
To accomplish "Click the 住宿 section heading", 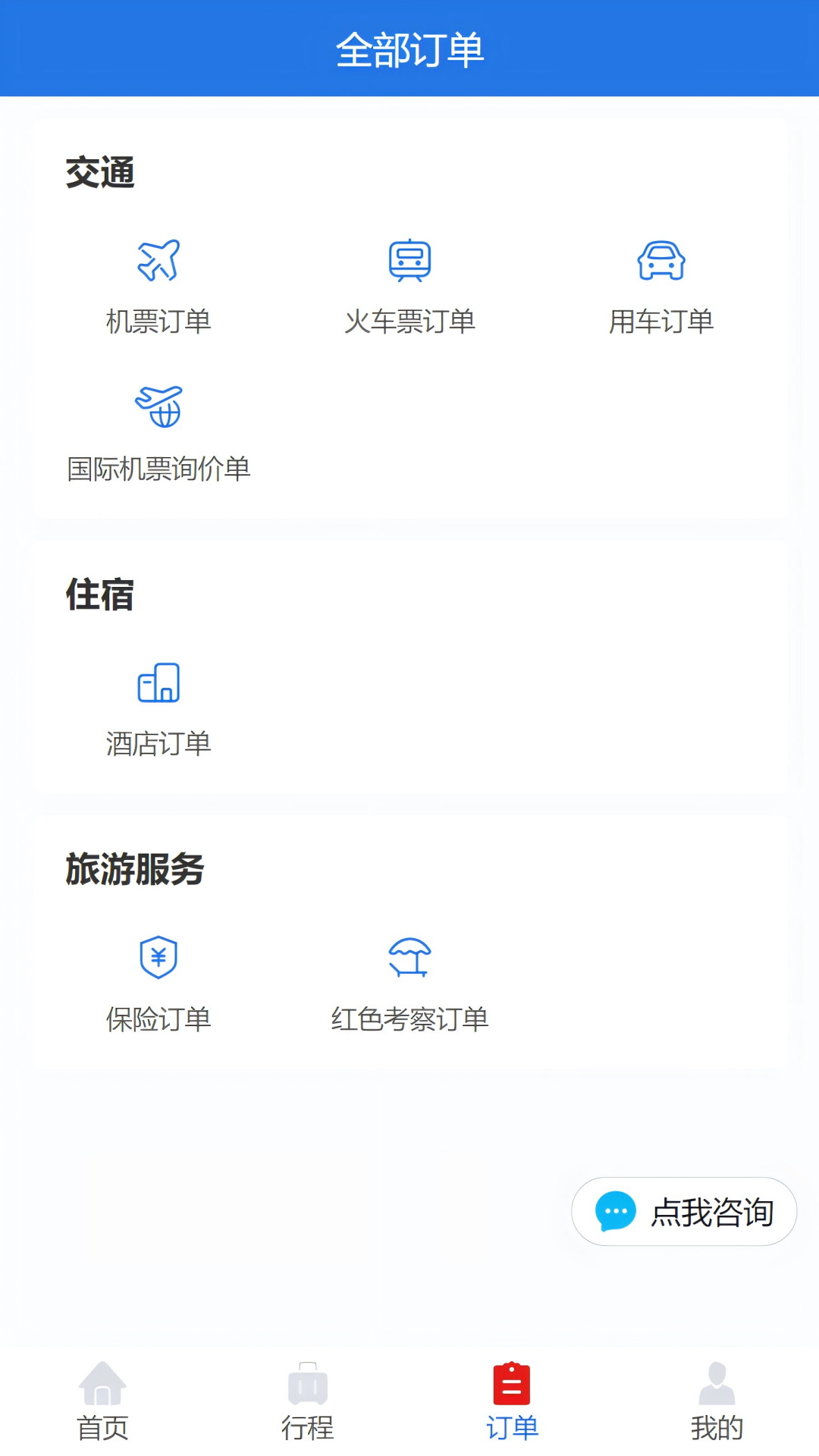I will (100, 595).
